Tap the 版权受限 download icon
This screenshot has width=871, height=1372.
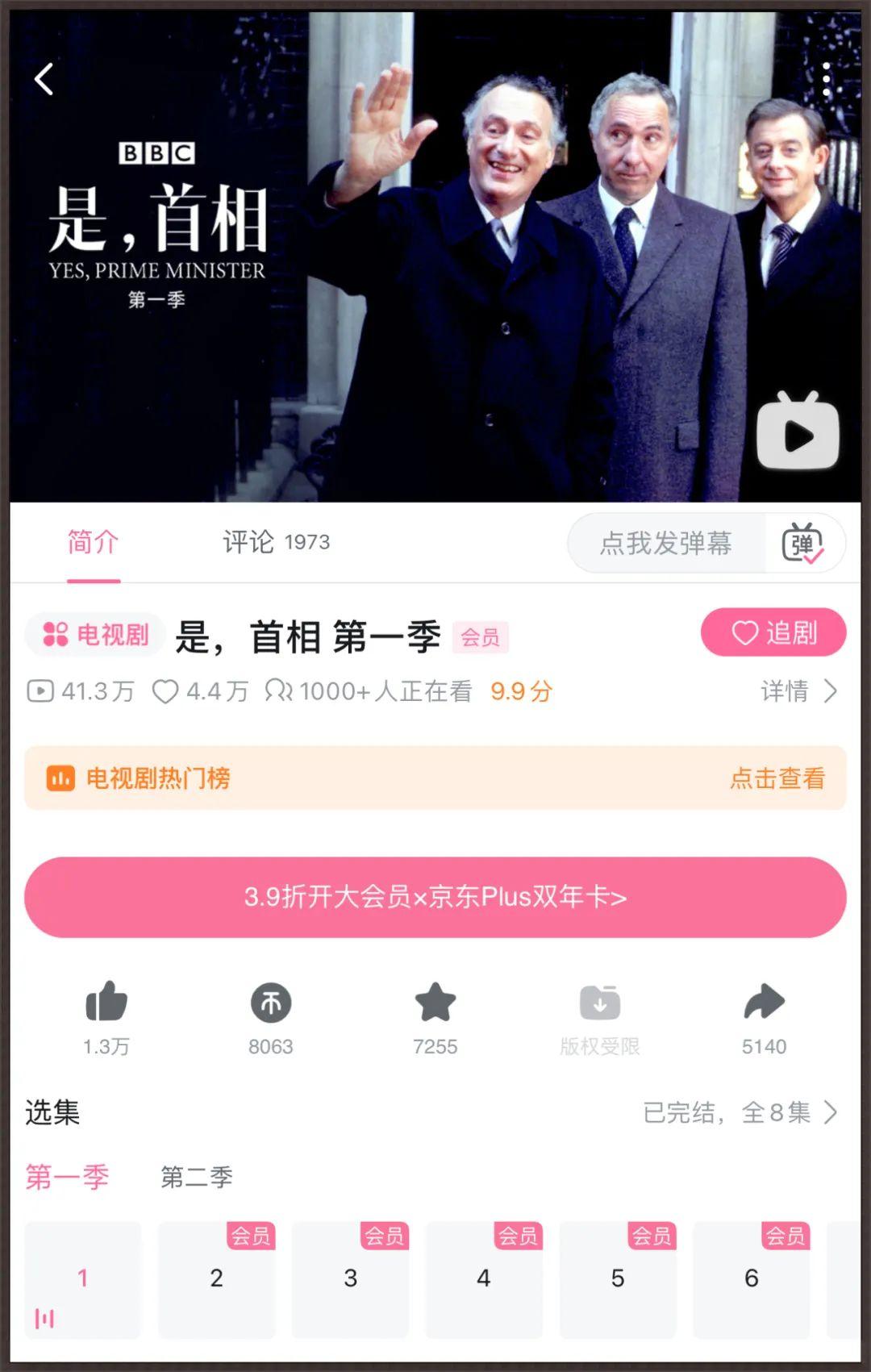click(x=599, y=1004)
